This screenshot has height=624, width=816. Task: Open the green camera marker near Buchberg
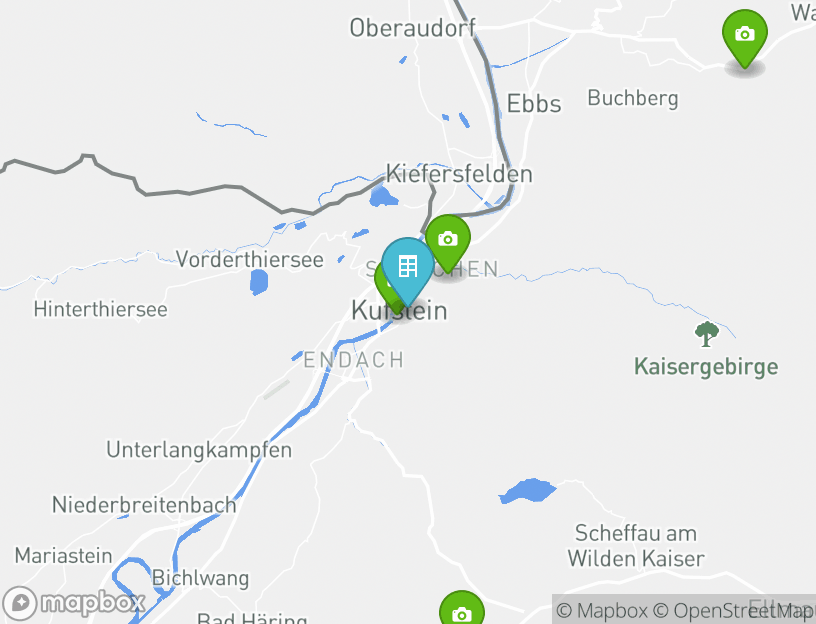(744, 35)
